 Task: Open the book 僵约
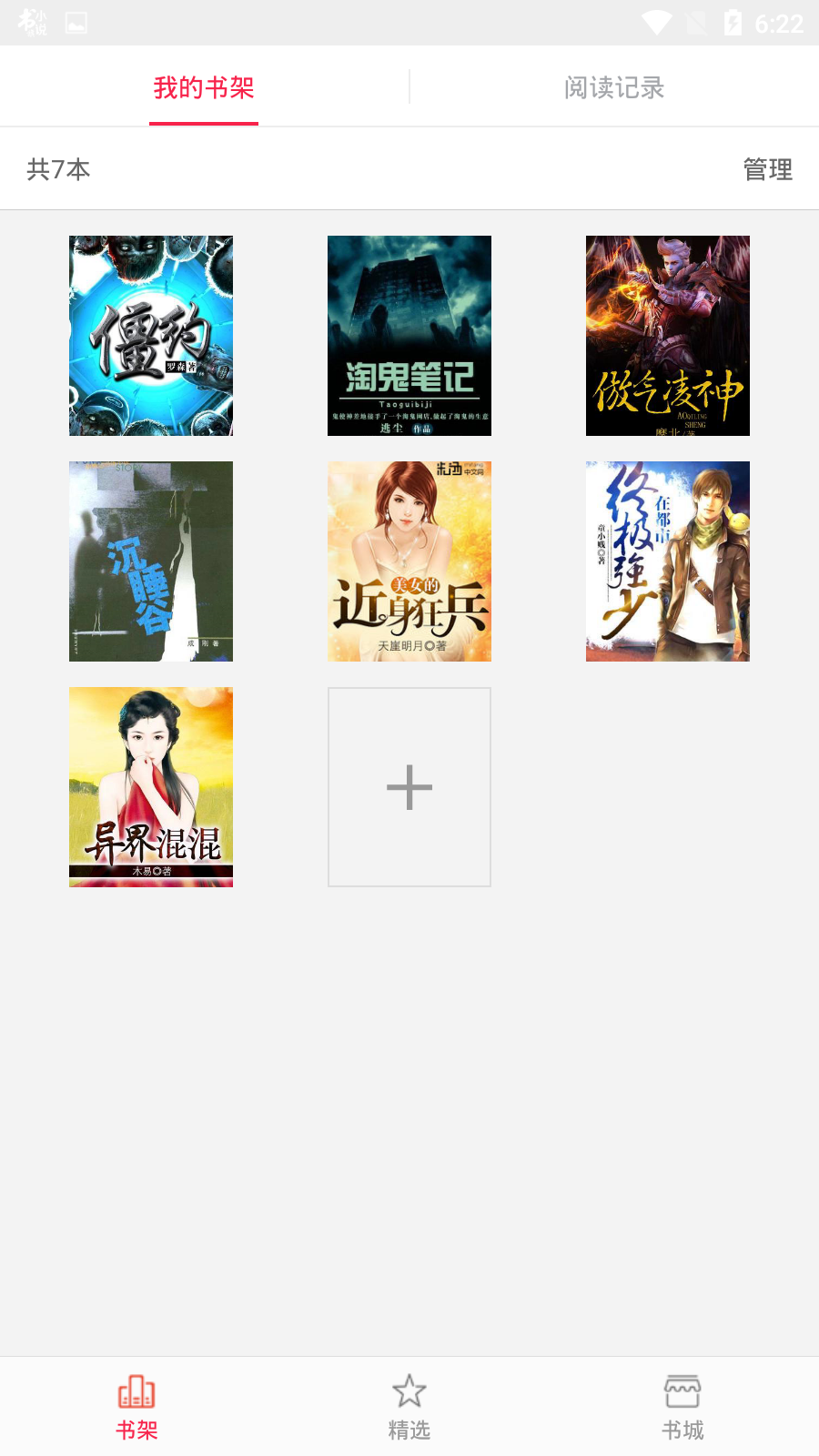[x=151, y=336]
